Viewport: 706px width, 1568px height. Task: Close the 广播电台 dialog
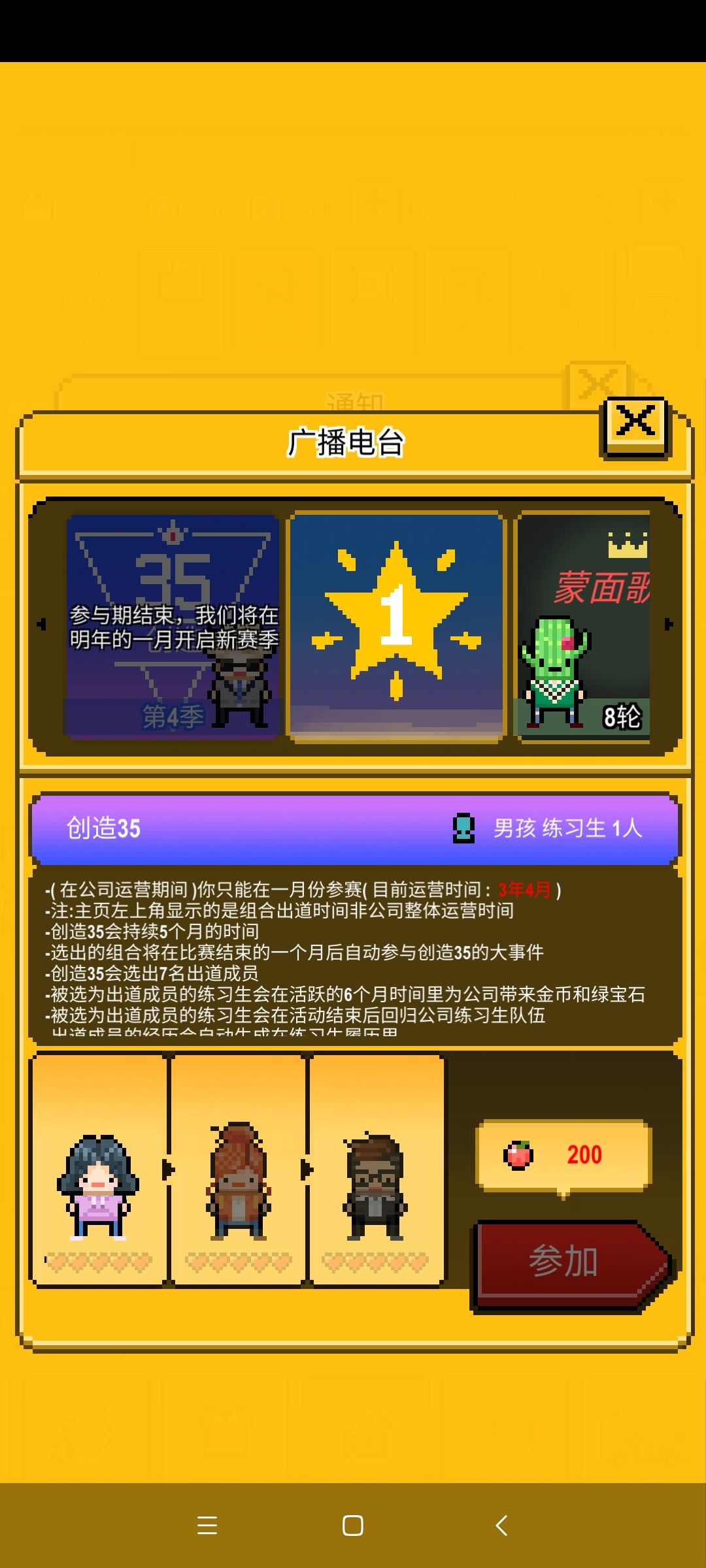pos(635,426)
